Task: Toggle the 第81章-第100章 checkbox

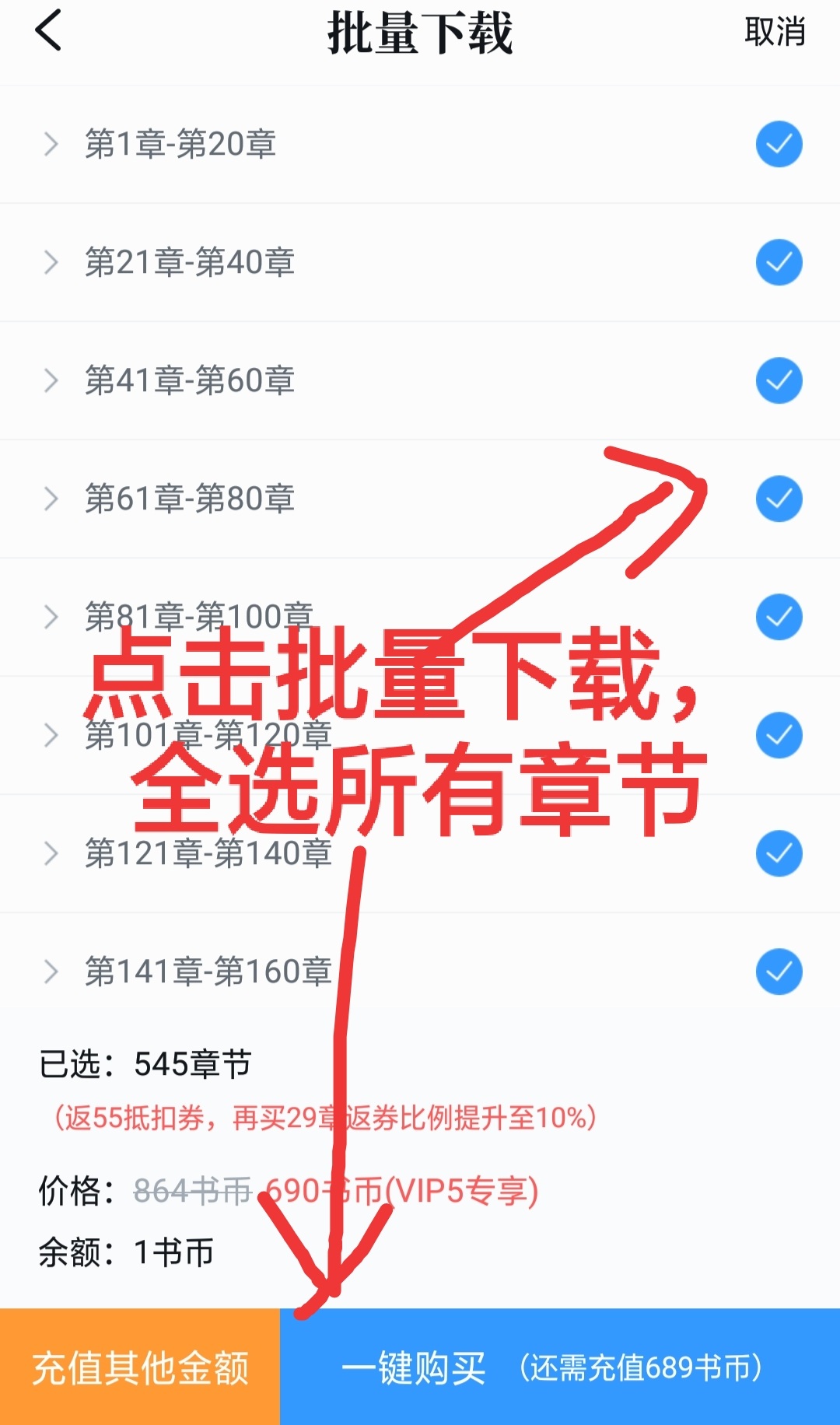Action: (779, 617)
